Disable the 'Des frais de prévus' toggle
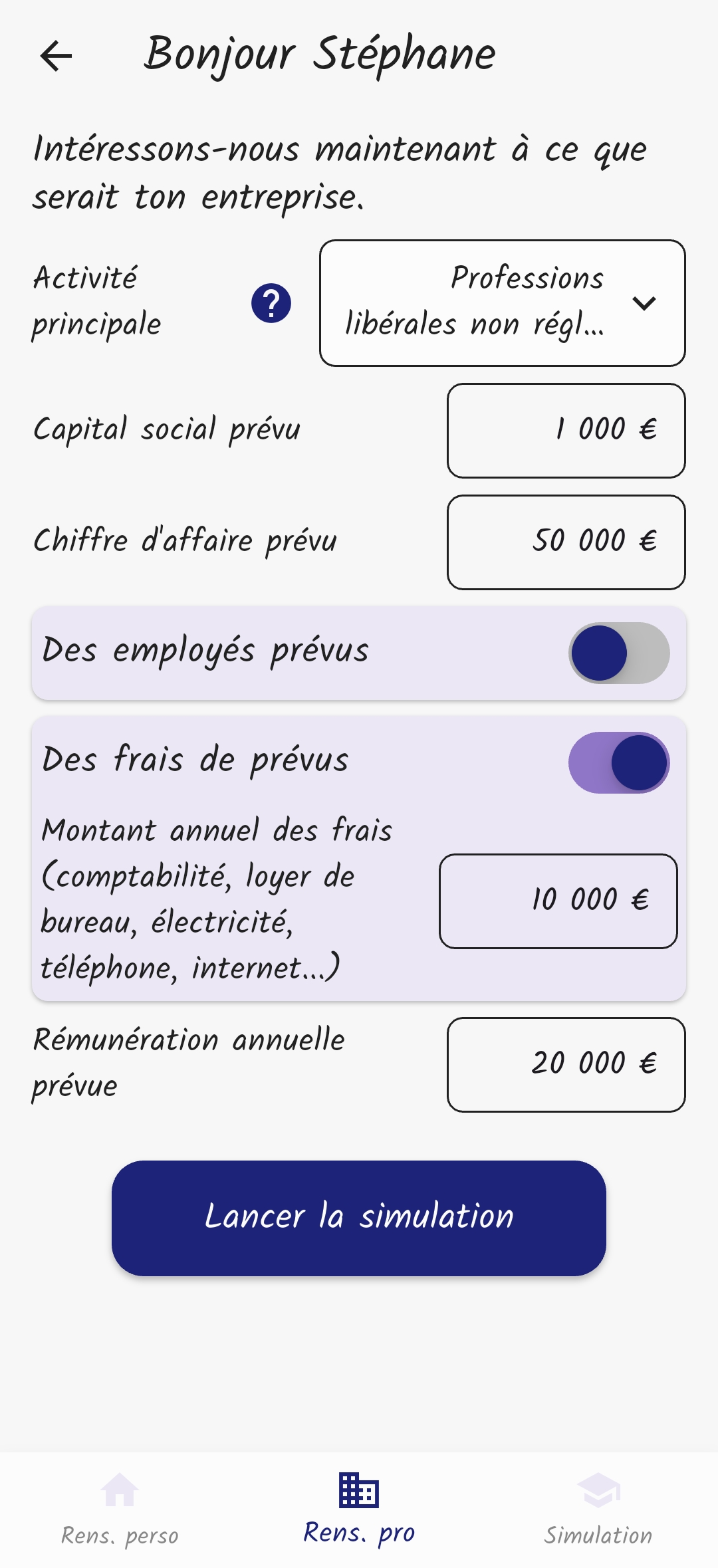718x1568 pixels. click(x=618, y=761)
